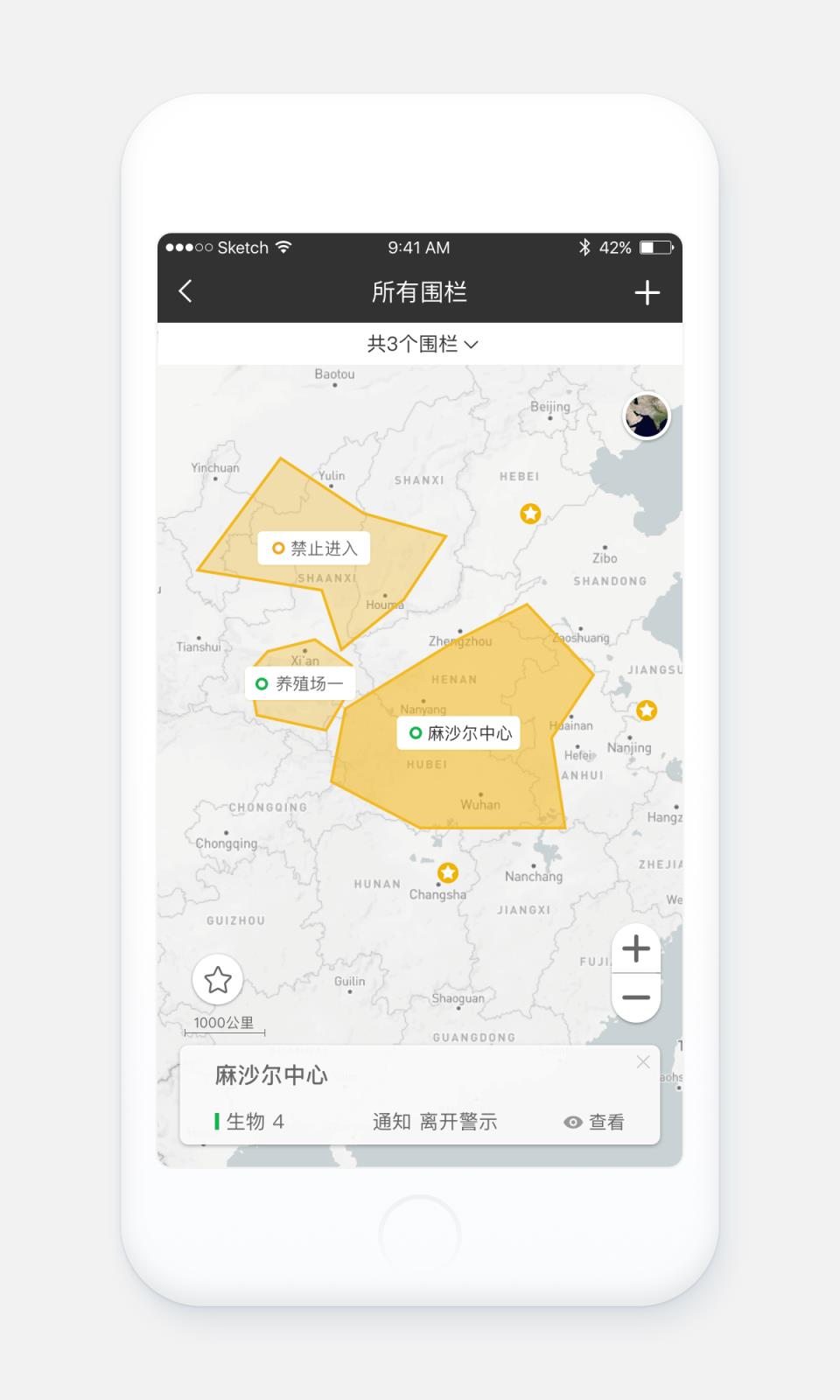Image resolution: width=840 pixels, height=1400 pixels.
Task: Expand the 共3个围栏 dropdown
Action: (422, 344)
